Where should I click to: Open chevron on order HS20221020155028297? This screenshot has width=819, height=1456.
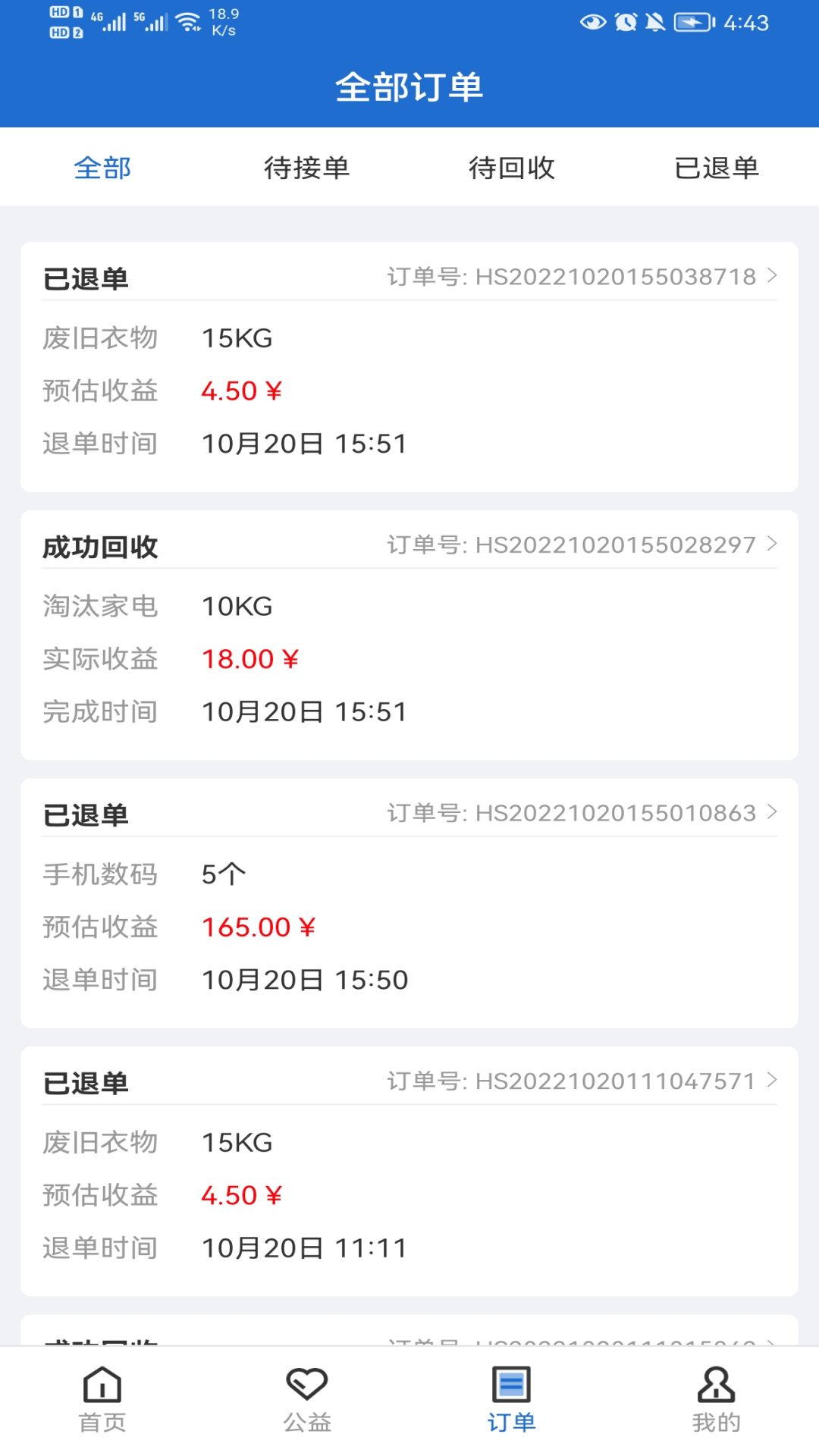tap(771, 544)
